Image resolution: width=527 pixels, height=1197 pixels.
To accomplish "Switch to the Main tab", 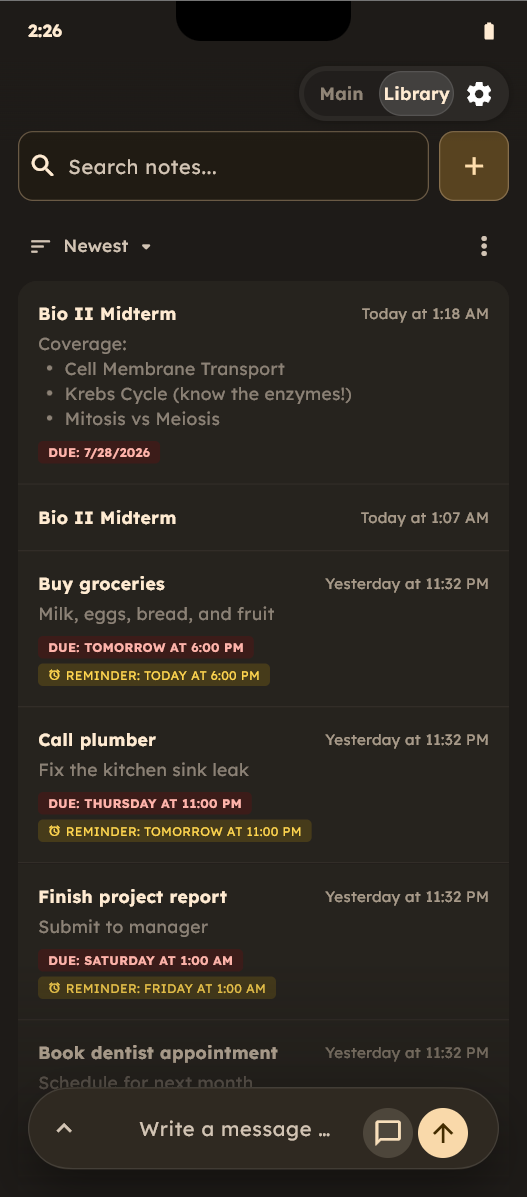I will pyautogui.click(x=341, y=94).
